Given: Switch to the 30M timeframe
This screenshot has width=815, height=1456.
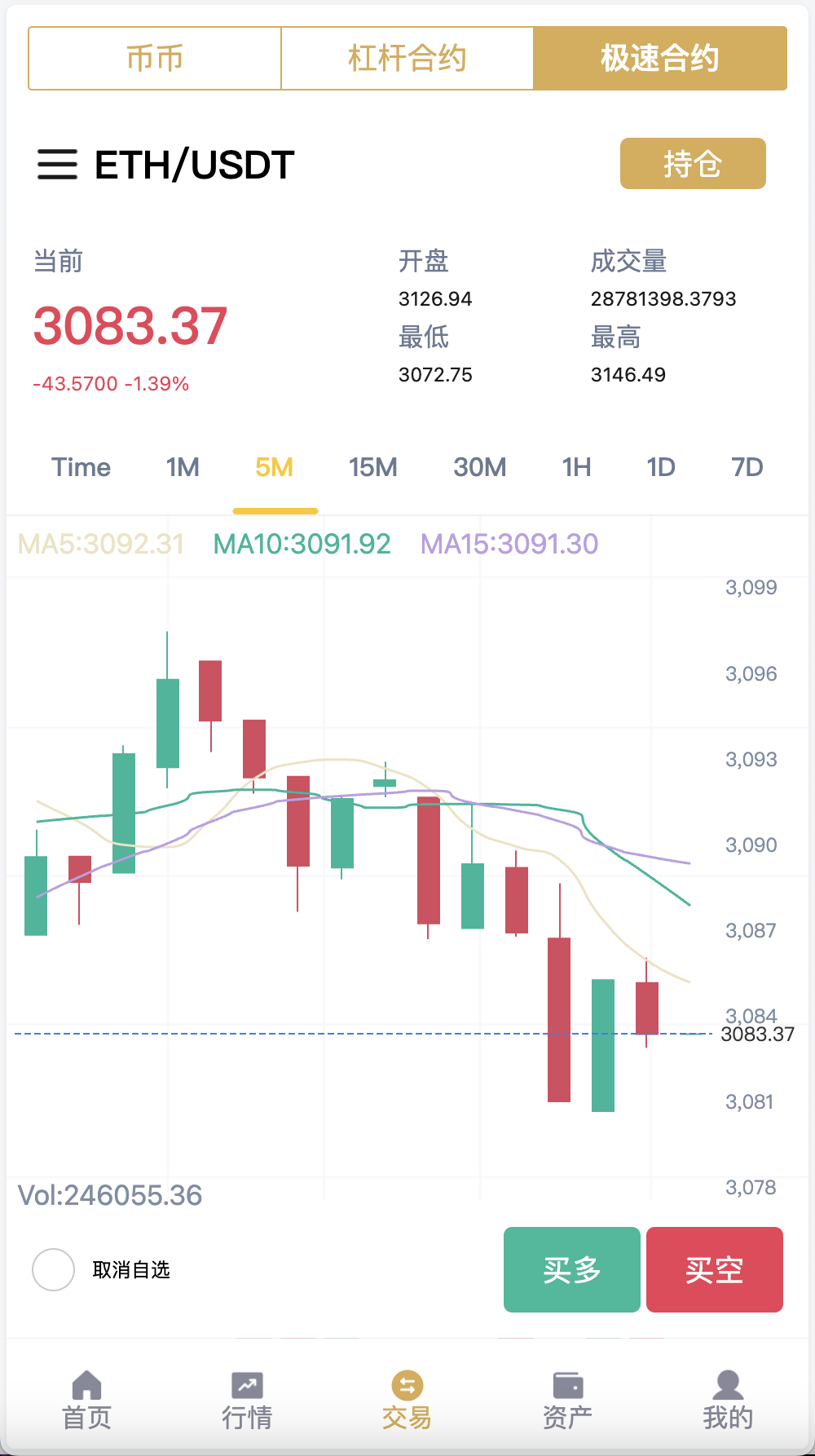Looking at the screenshot, I should 479,467.
